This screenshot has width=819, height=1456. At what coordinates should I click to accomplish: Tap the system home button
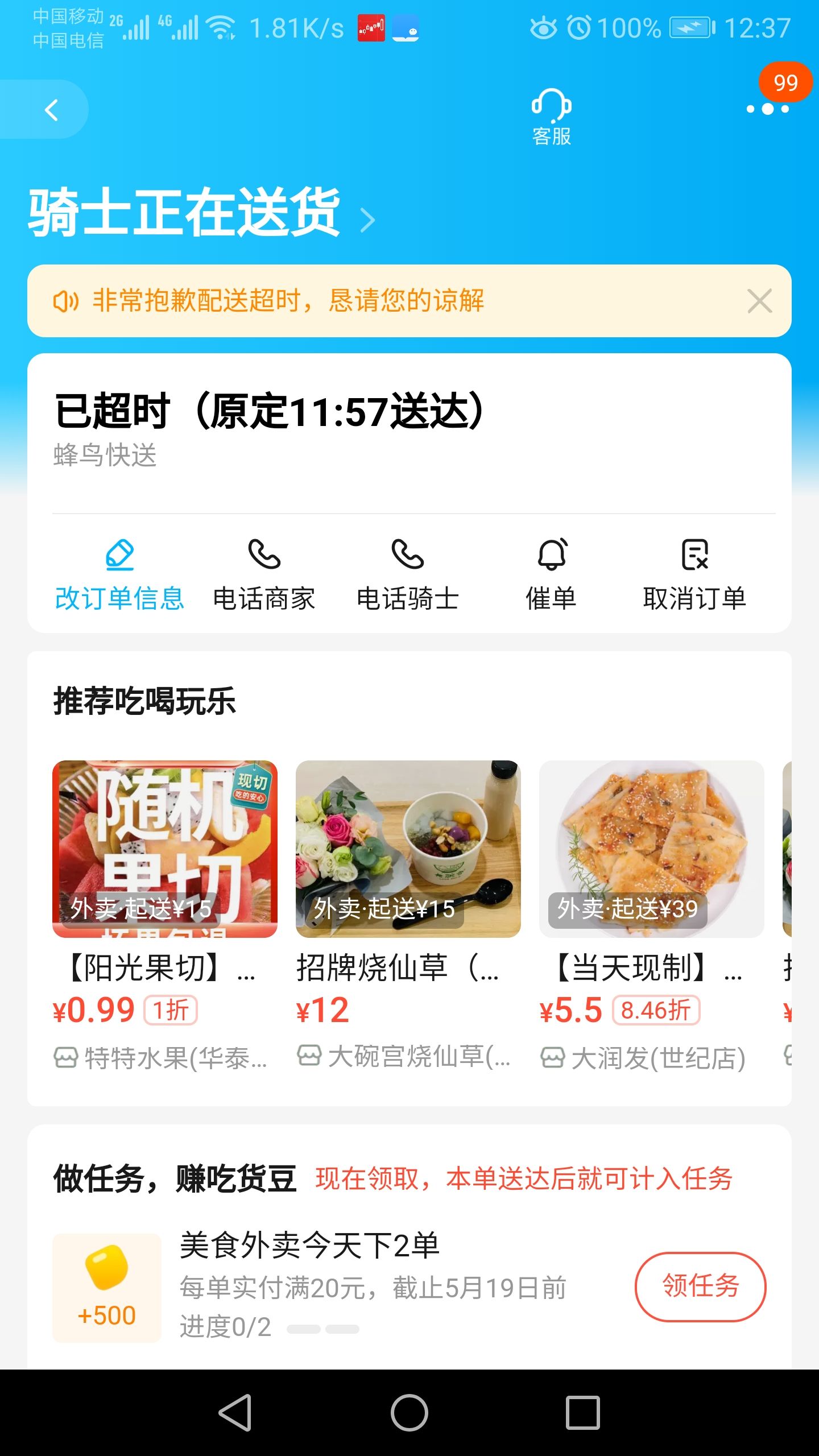click(x=409, y=1412)
